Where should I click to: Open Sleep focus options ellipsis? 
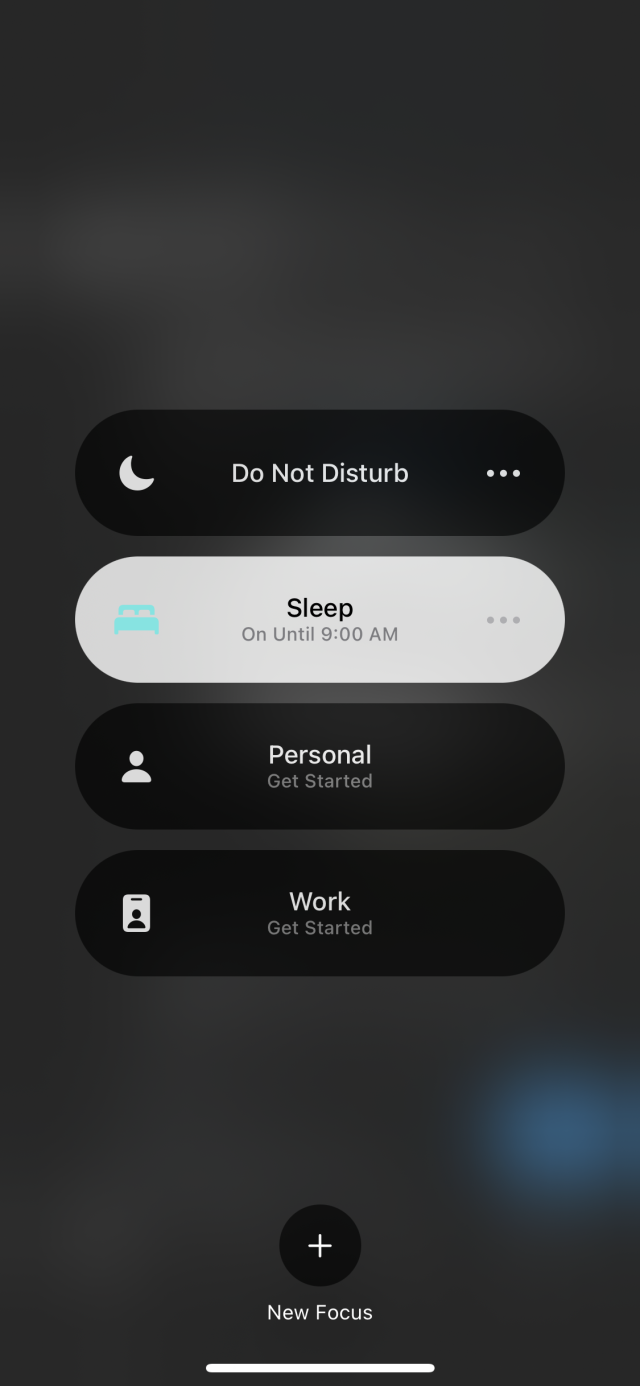(x=503, y=620)
